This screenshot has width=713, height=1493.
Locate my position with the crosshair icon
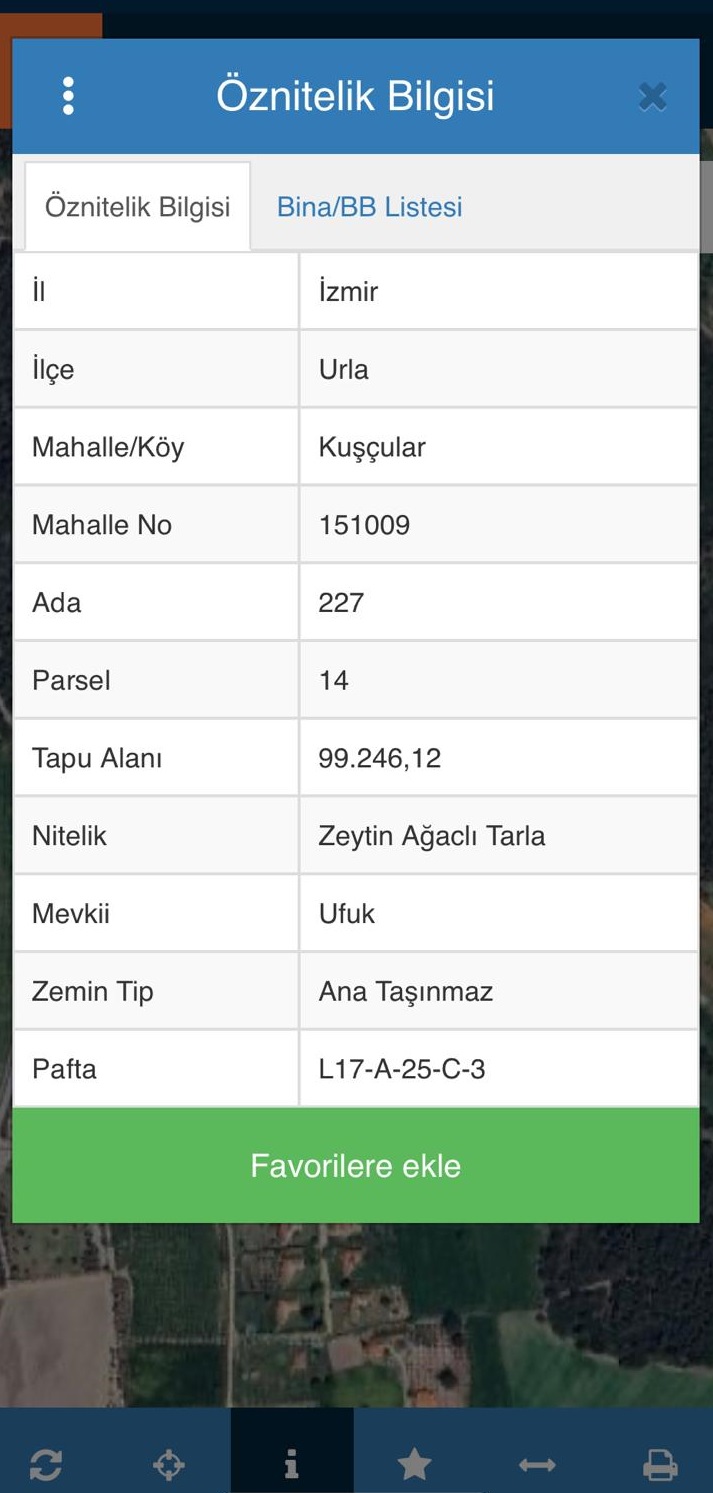pos(169,1465)
